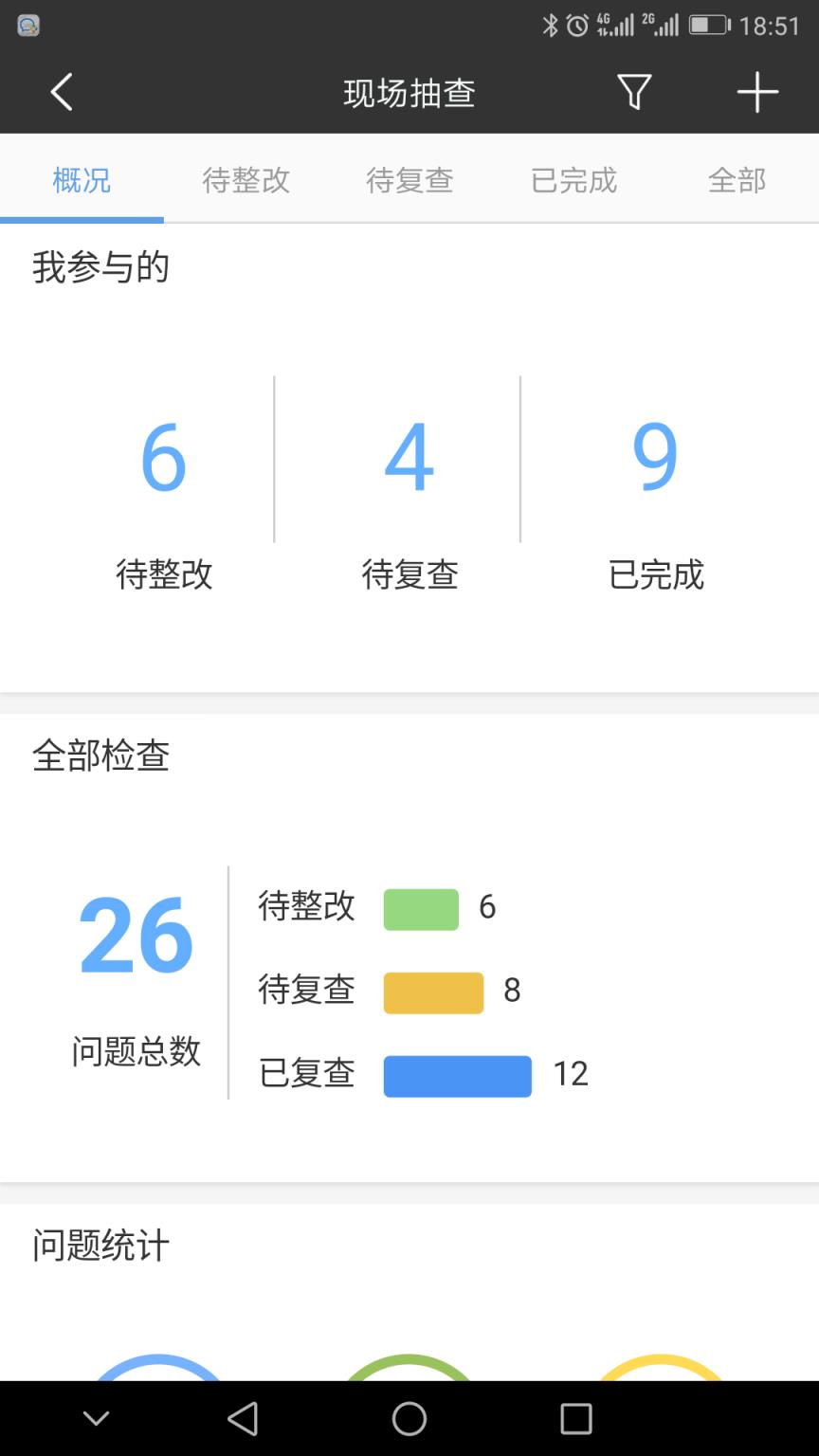The height and width of the screenshot is (1456, 819).
Task: Switch to the 待复查 tab
Action: (409, 180)
